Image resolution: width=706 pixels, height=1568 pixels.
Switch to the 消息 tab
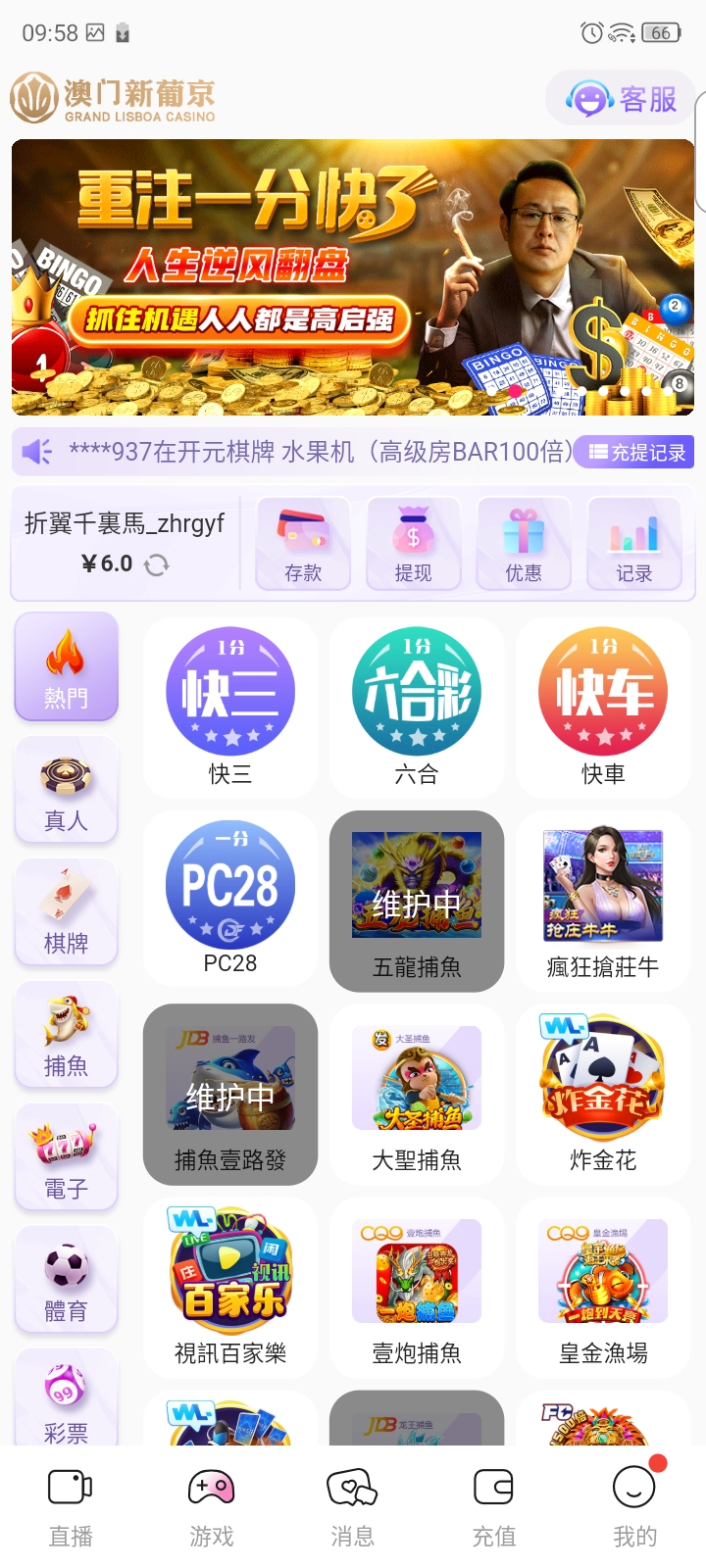(x=352, y=1508)
